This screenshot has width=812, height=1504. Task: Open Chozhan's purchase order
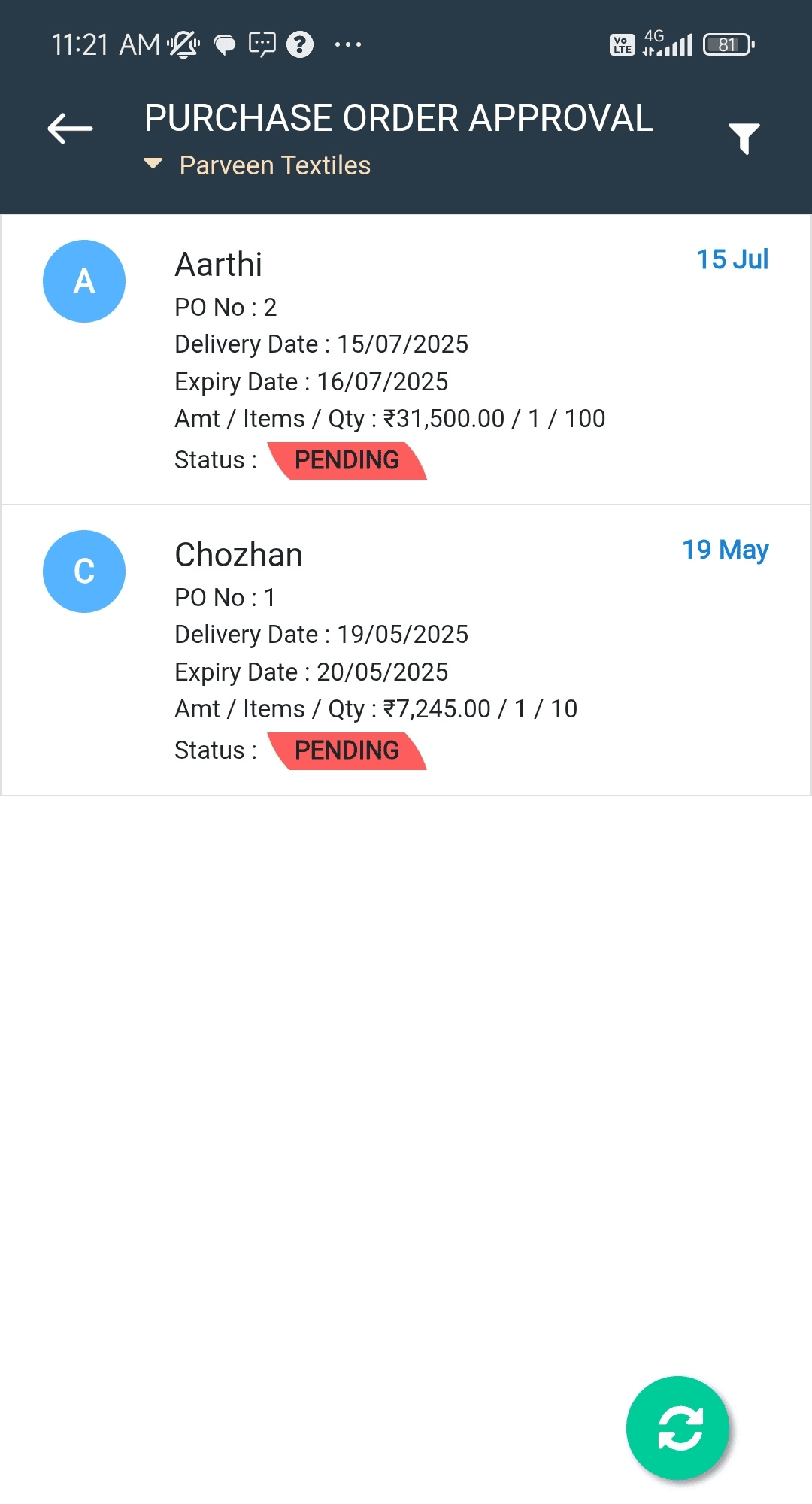coord(406,650)
